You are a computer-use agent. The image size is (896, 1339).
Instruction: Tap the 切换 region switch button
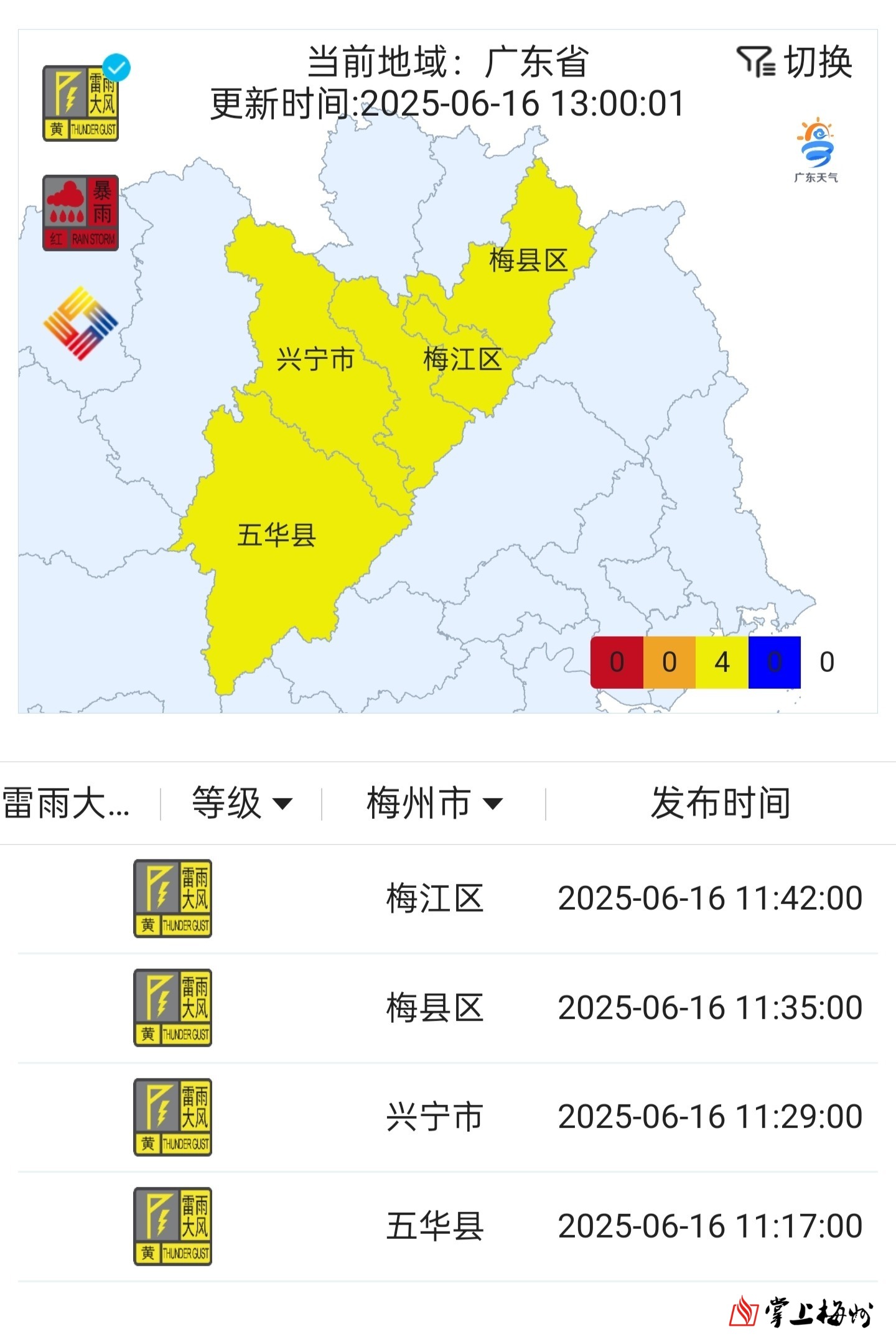pos(795,62)
